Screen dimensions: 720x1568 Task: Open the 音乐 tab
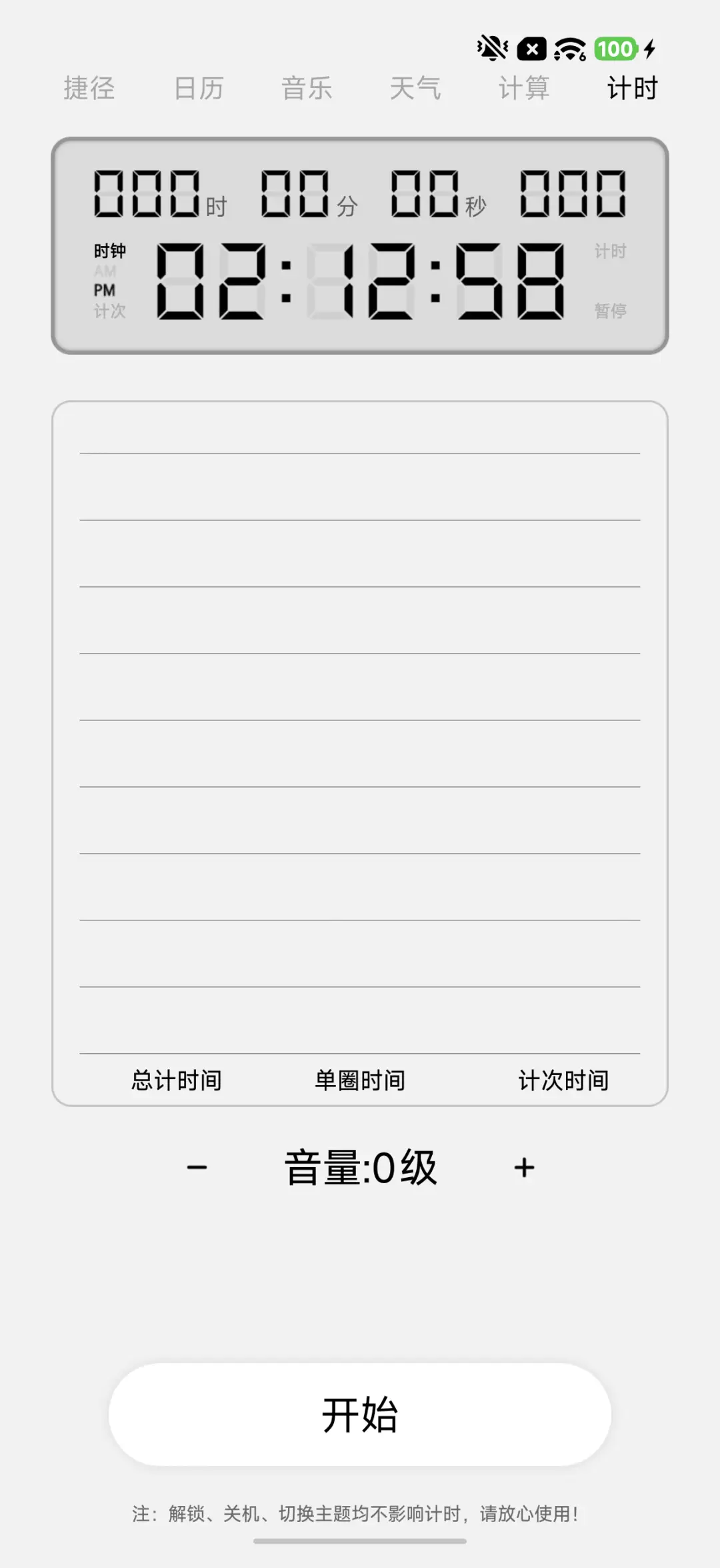[x=307, y=87]
